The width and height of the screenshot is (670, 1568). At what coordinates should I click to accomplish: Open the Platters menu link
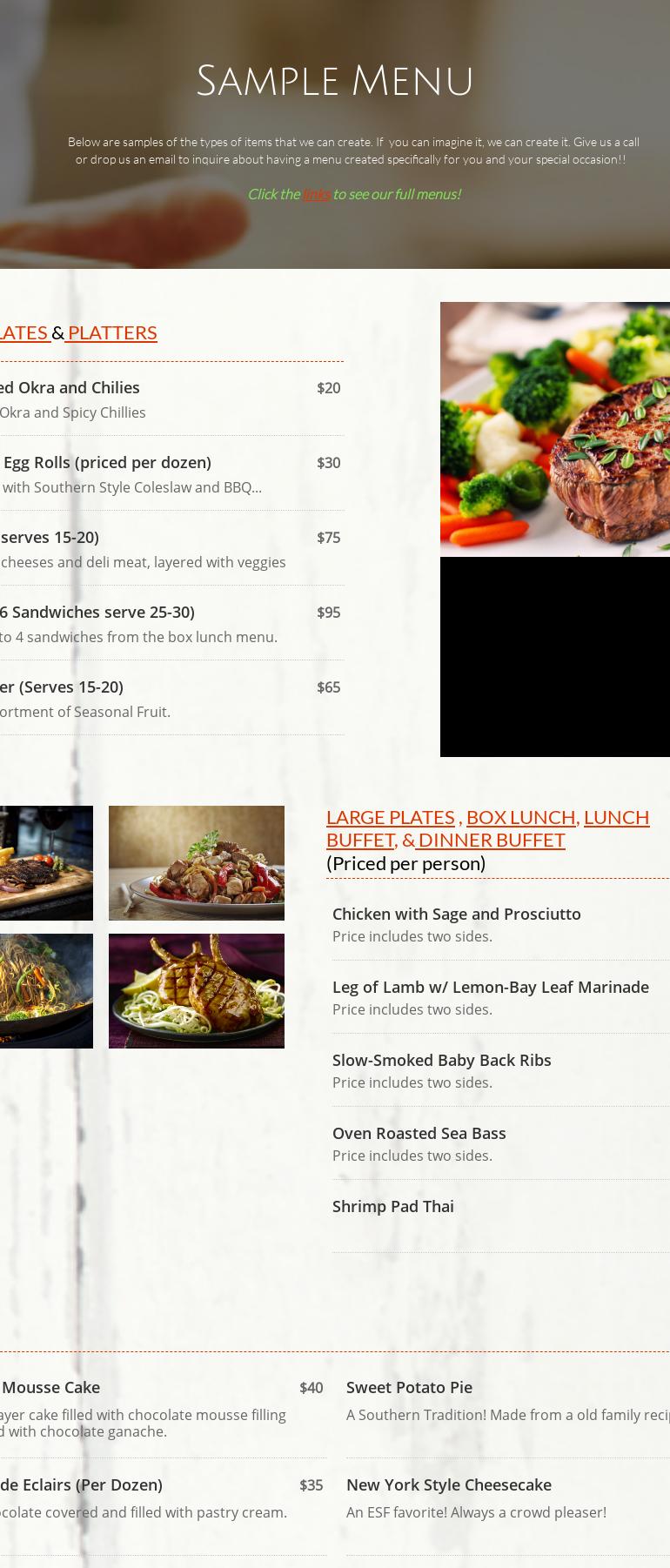(112, 332)
